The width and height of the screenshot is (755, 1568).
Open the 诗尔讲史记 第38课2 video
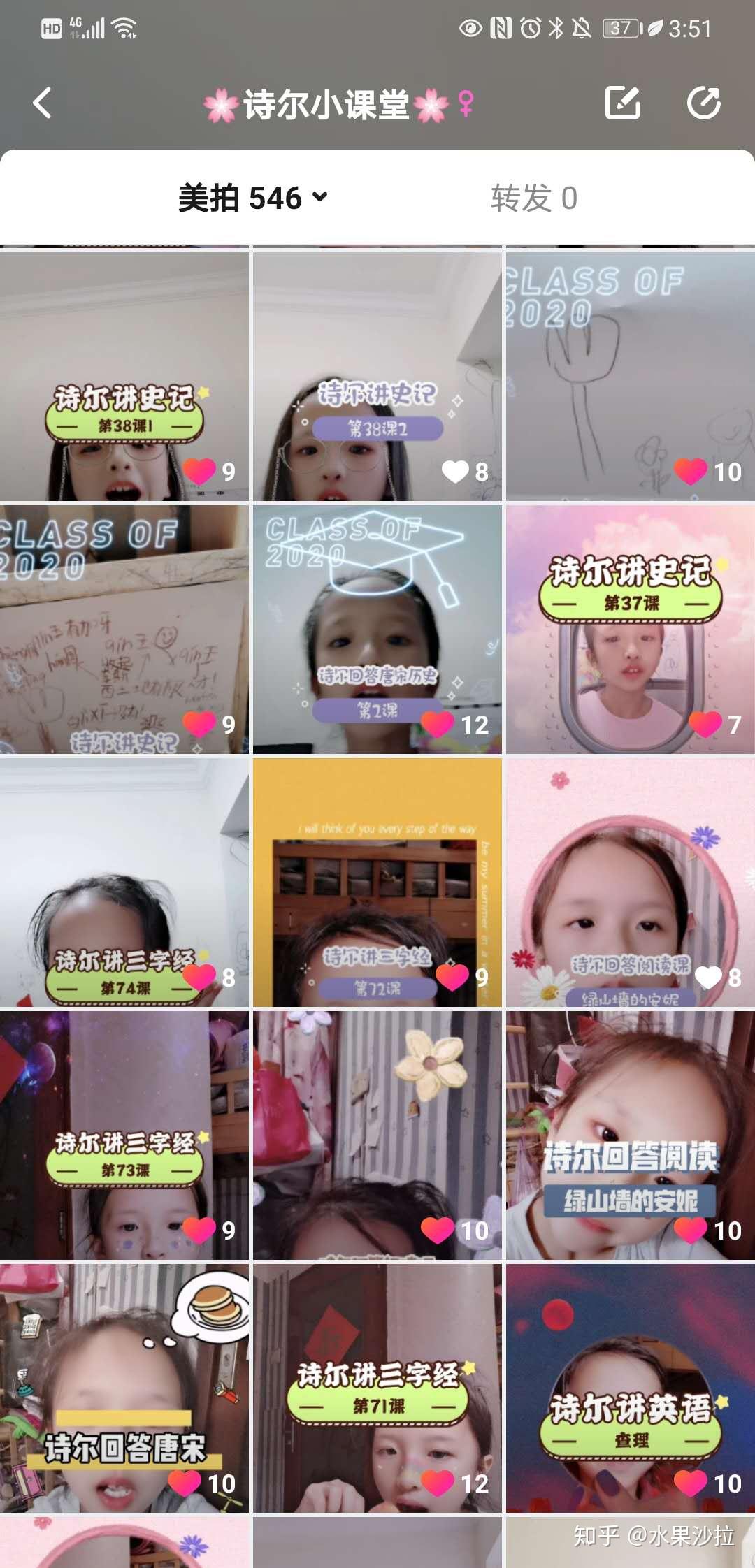tap(377, 376)
